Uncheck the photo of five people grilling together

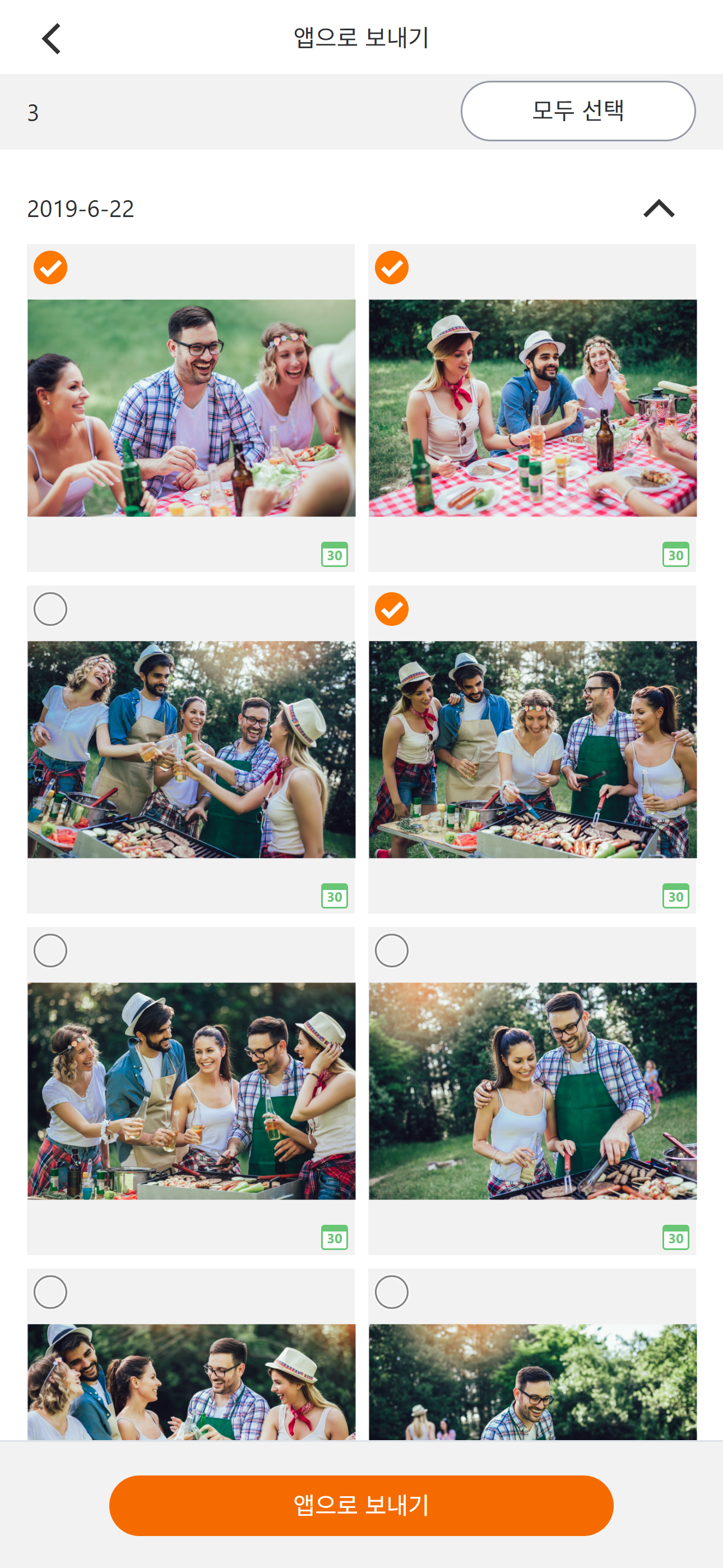(x=391, y=609)
